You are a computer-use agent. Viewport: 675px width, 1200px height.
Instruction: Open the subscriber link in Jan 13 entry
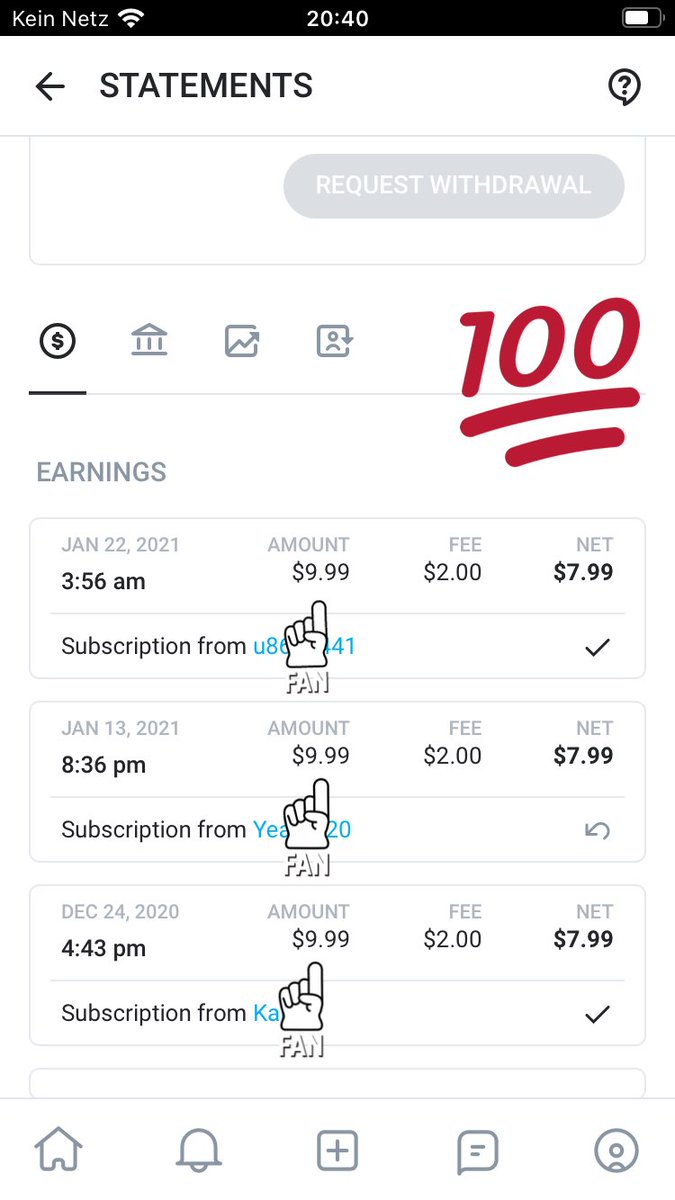[x=302, y=829]
